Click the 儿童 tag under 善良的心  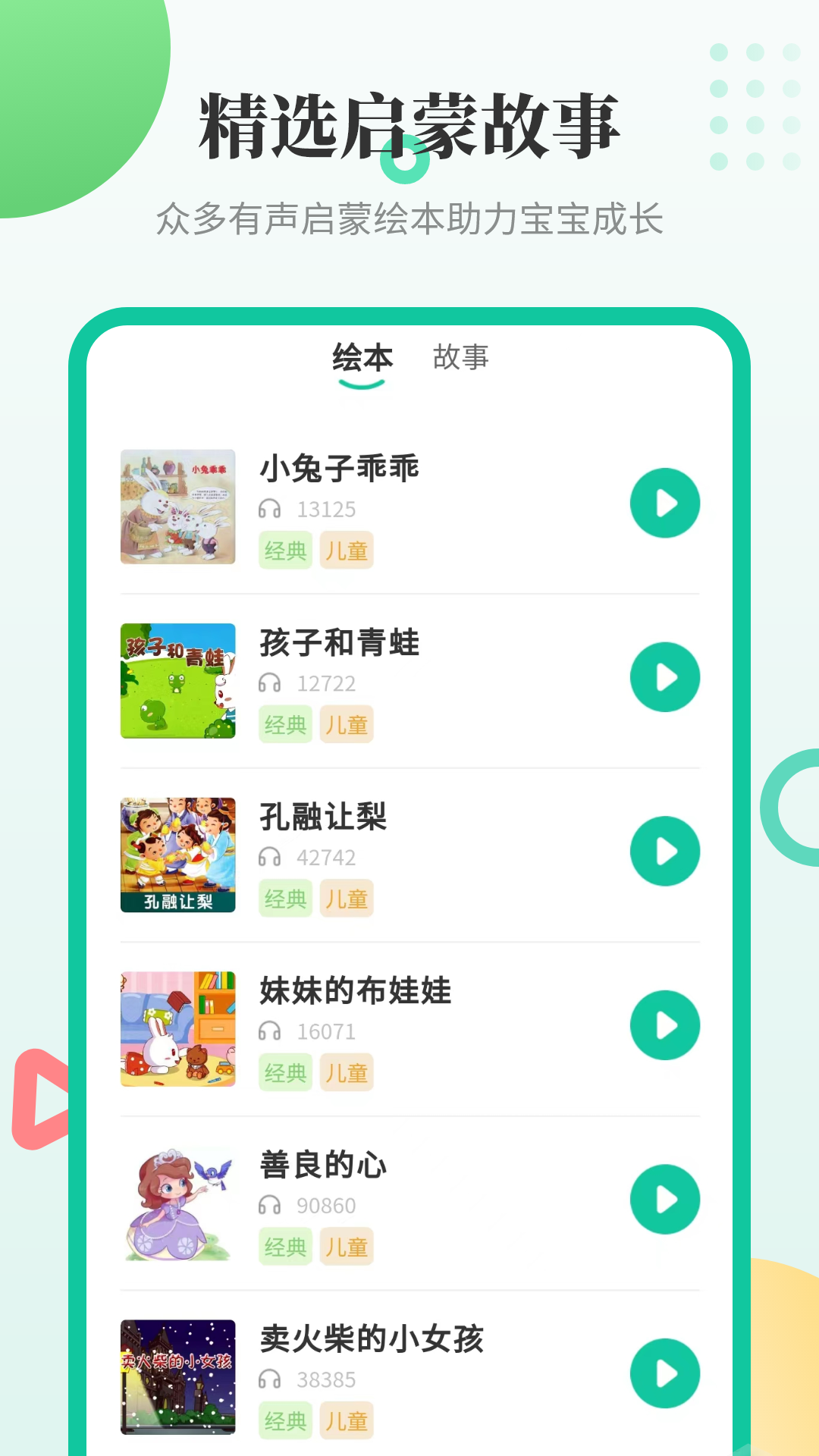pos(347,1247)
